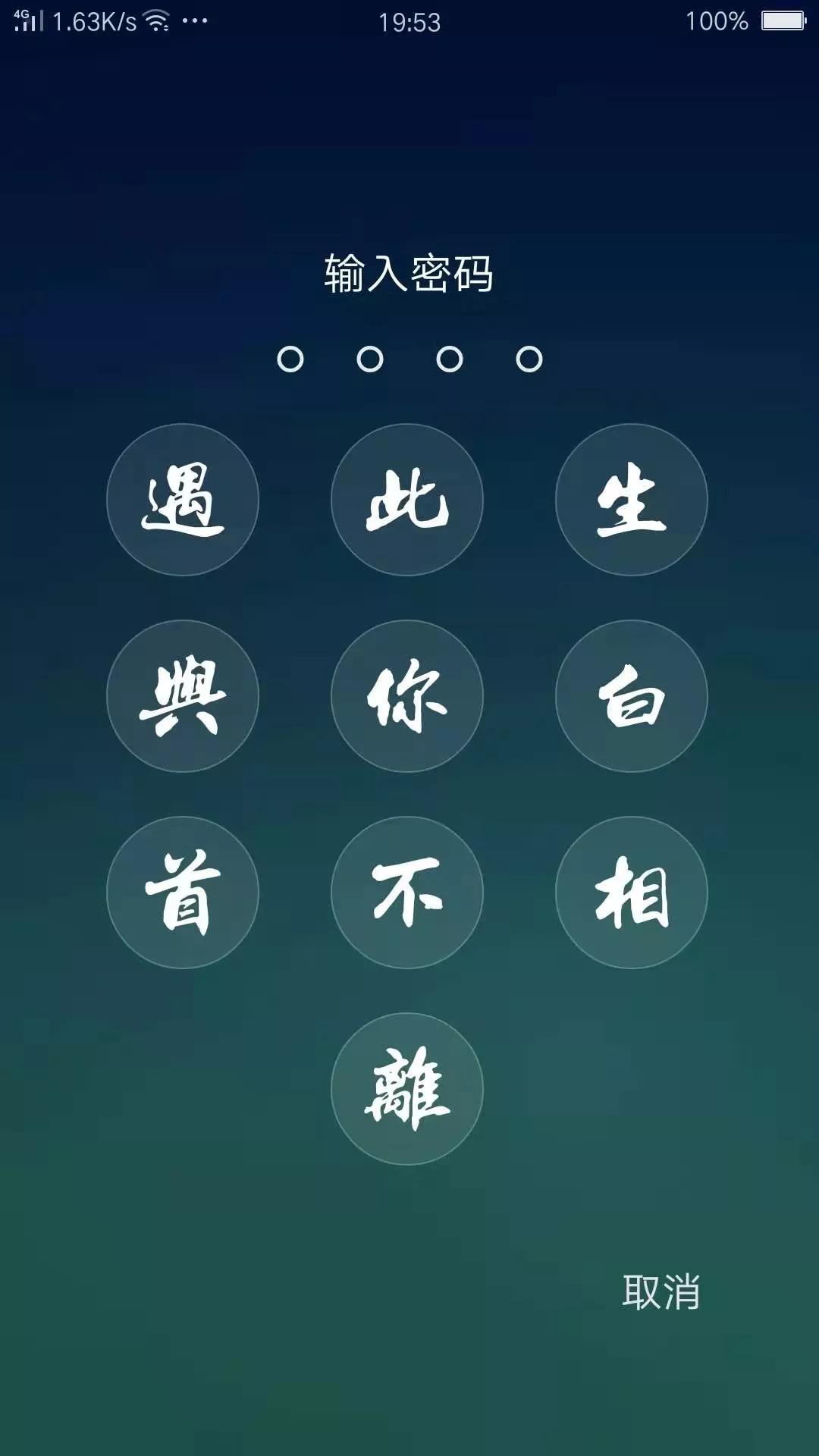The width and height of the screenshot is (819, 1456).
Task: Tap the 你 character key
Action: click(407, 696)
